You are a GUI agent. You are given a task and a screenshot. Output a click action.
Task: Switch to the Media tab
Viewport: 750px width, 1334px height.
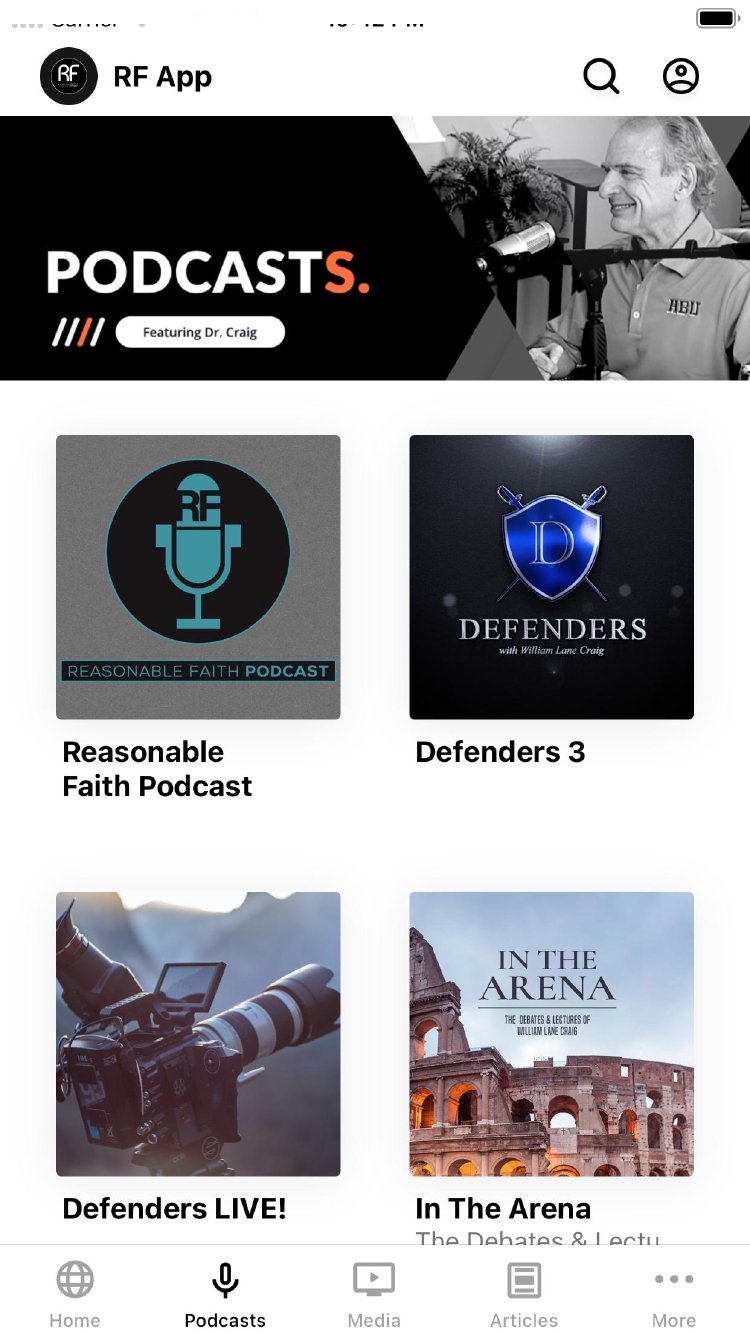tap(374, 1294)
